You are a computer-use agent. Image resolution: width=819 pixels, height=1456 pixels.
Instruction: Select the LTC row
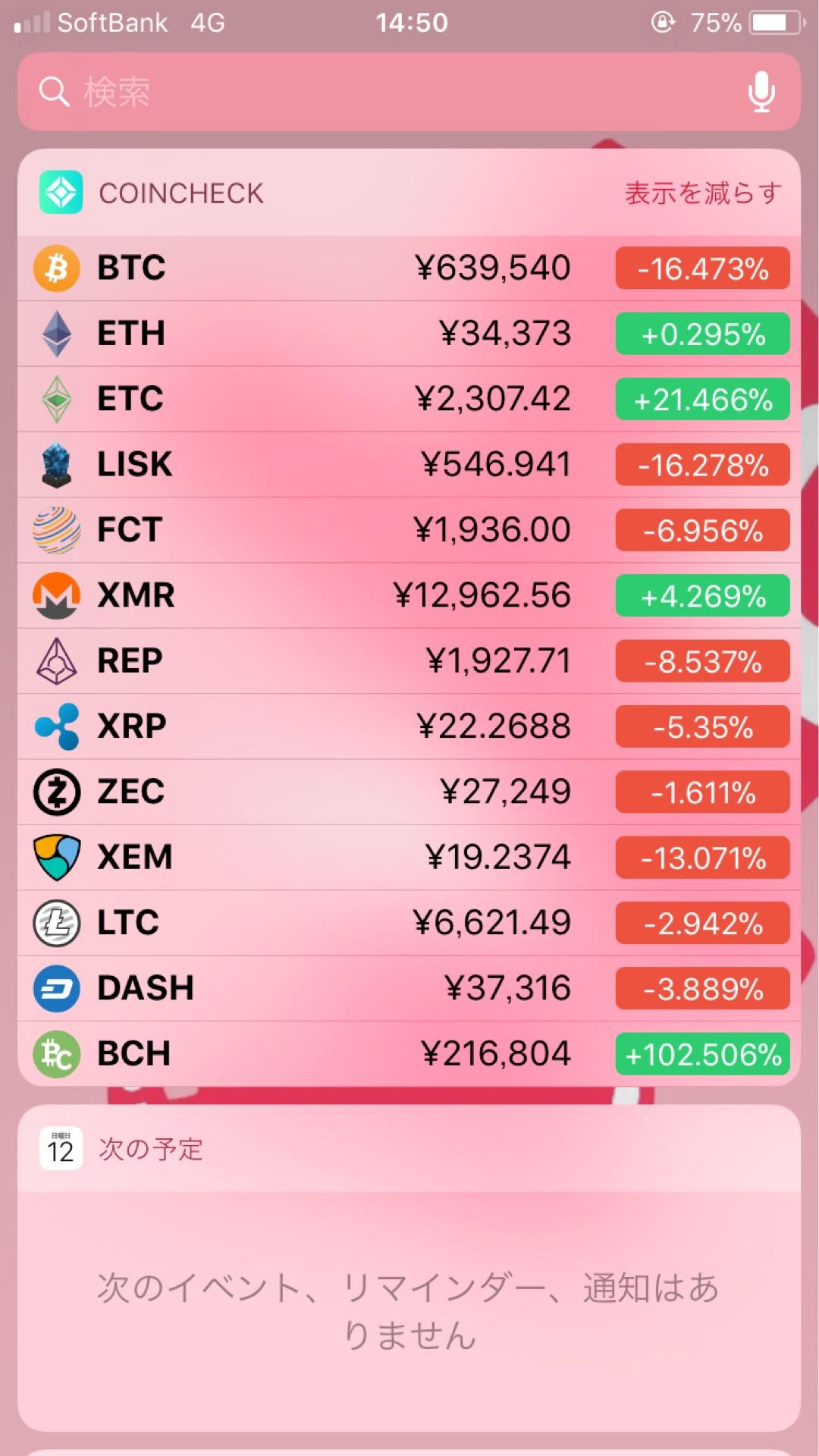[409, 923]
